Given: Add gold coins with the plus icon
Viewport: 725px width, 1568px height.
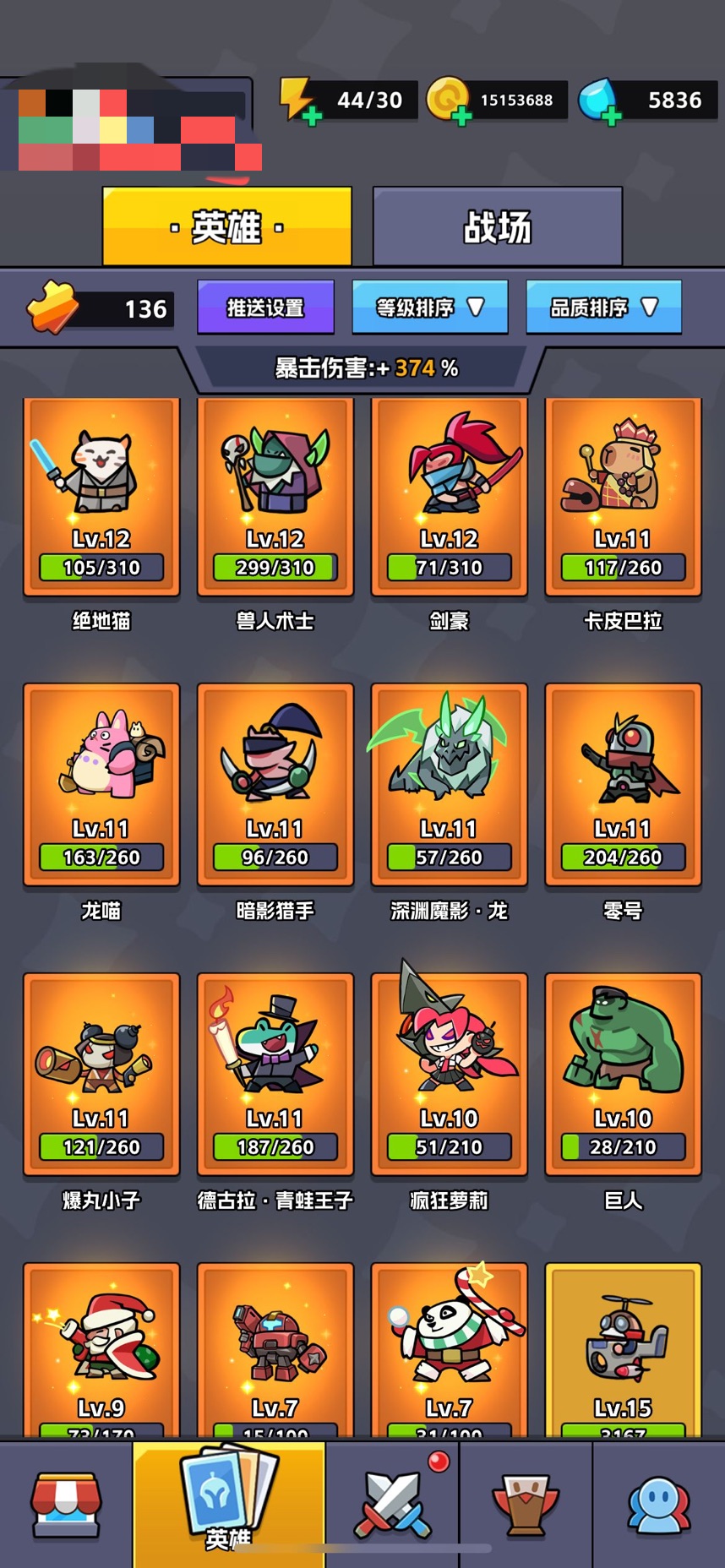Looking at the screenshot, I should [x=461, y=116].
